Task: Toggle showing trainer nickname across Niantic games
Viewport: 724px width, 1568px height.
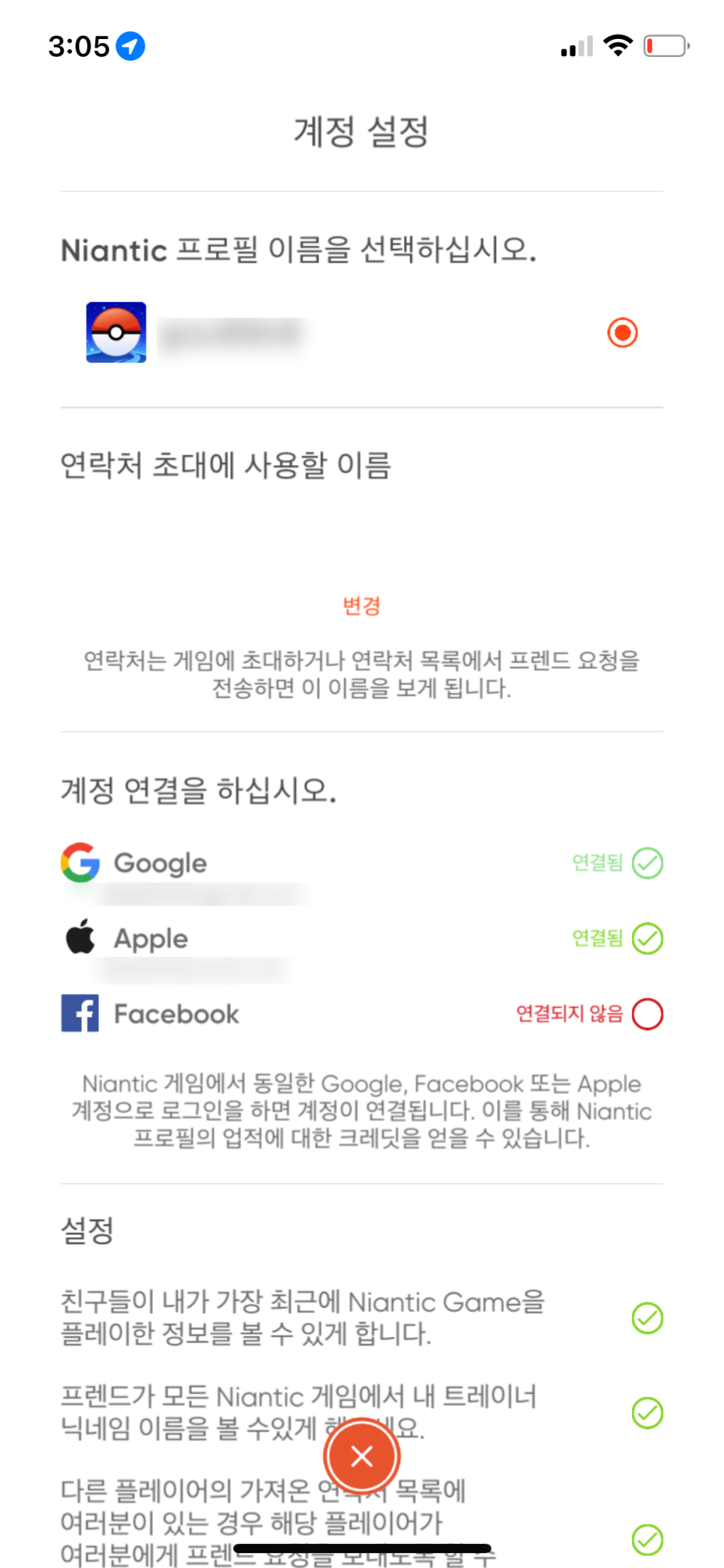Action: (647, 1413)
